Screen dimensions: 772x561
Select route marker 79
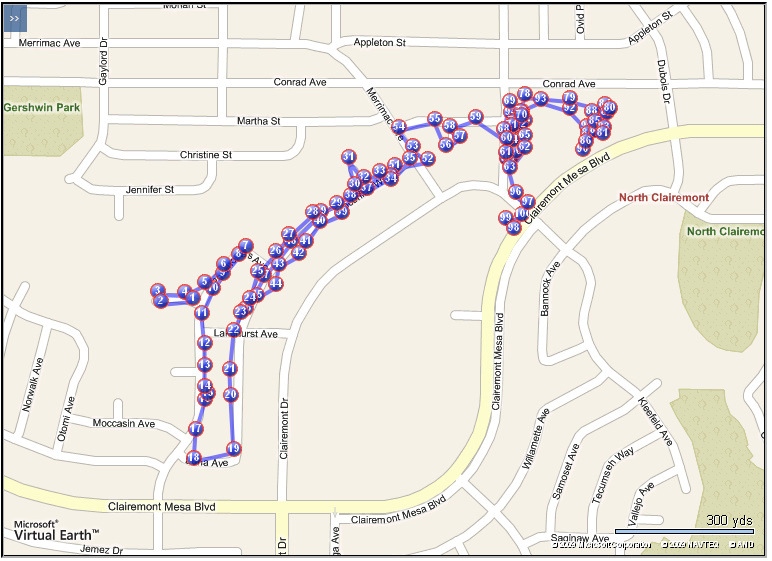click(x=570, y=97)
